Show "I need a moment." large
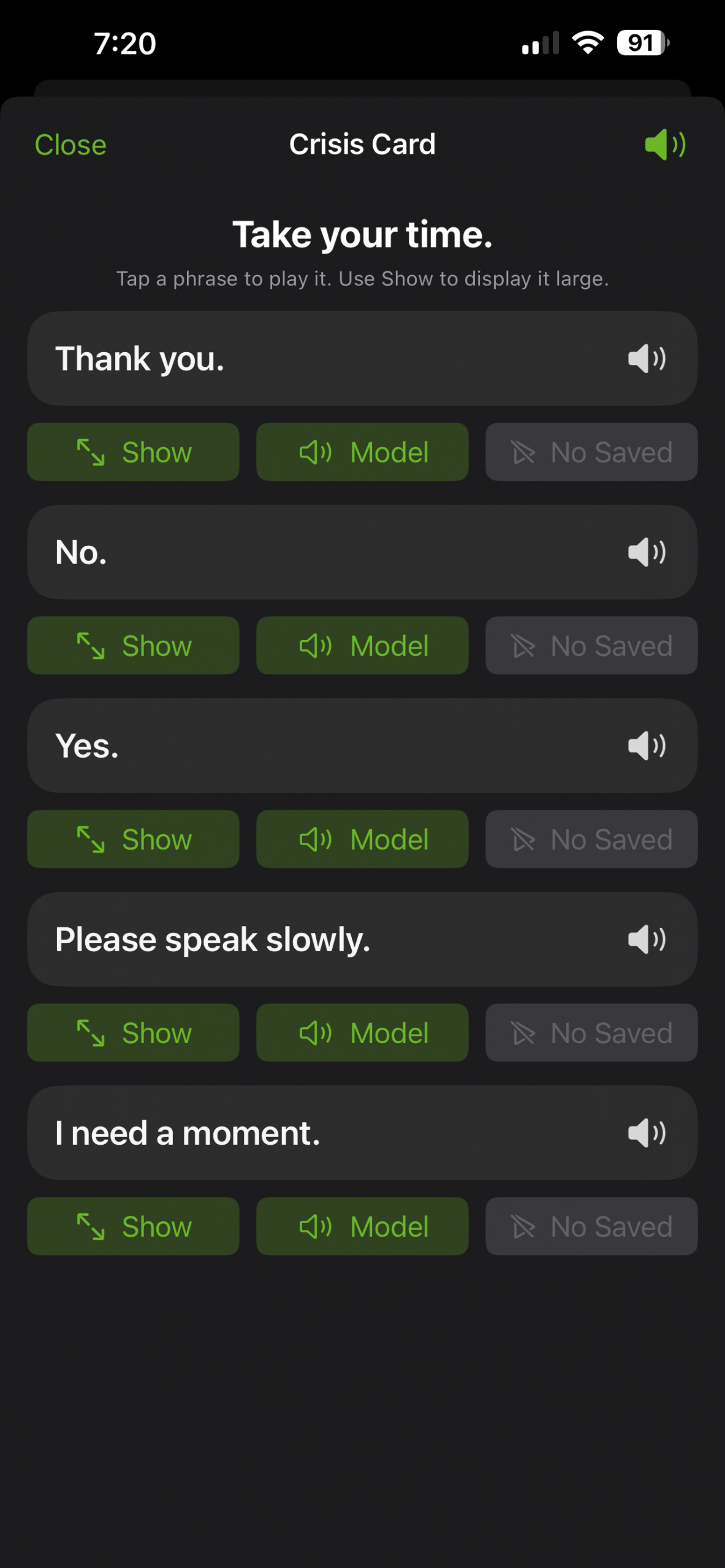 coord(133,1226)
